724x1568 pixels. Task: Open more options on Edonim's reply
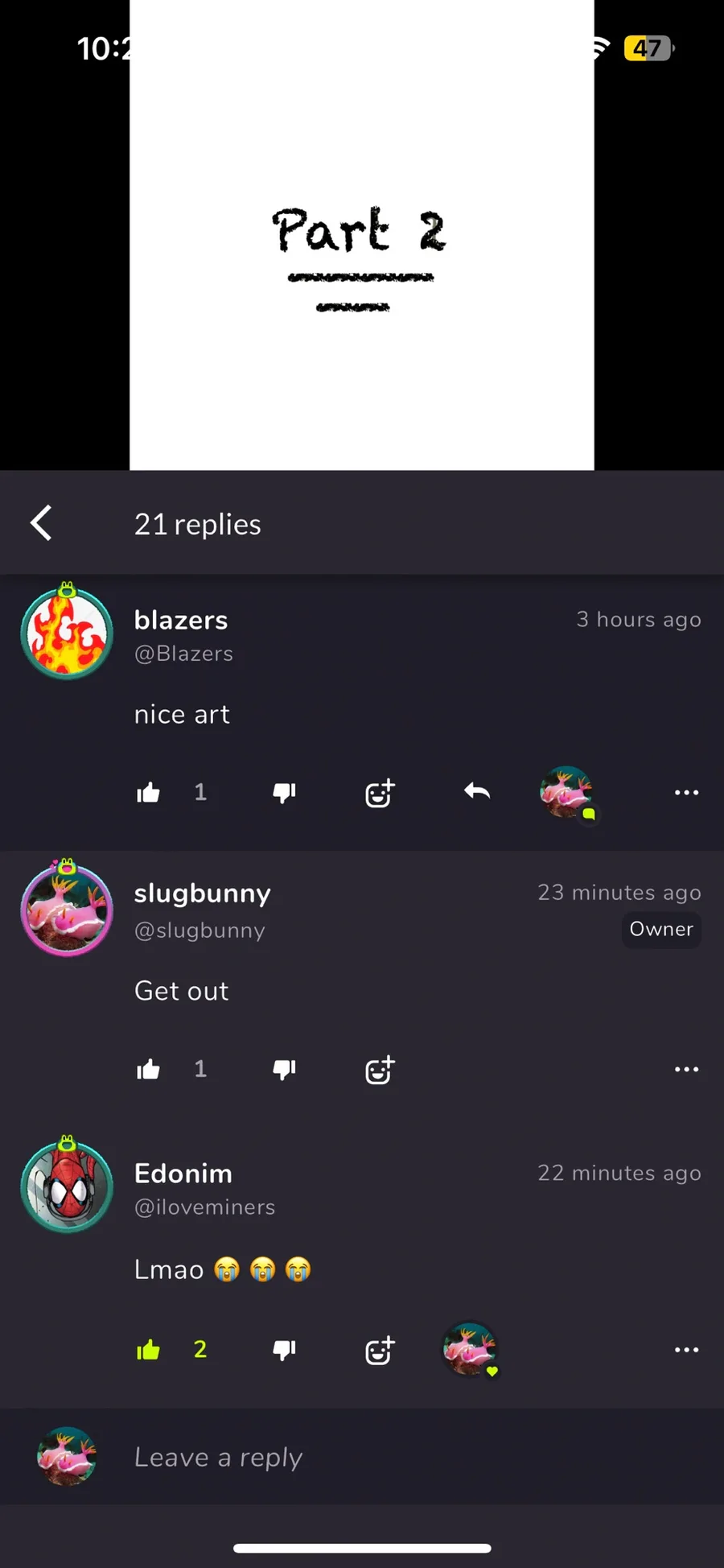pos(686,1349)
